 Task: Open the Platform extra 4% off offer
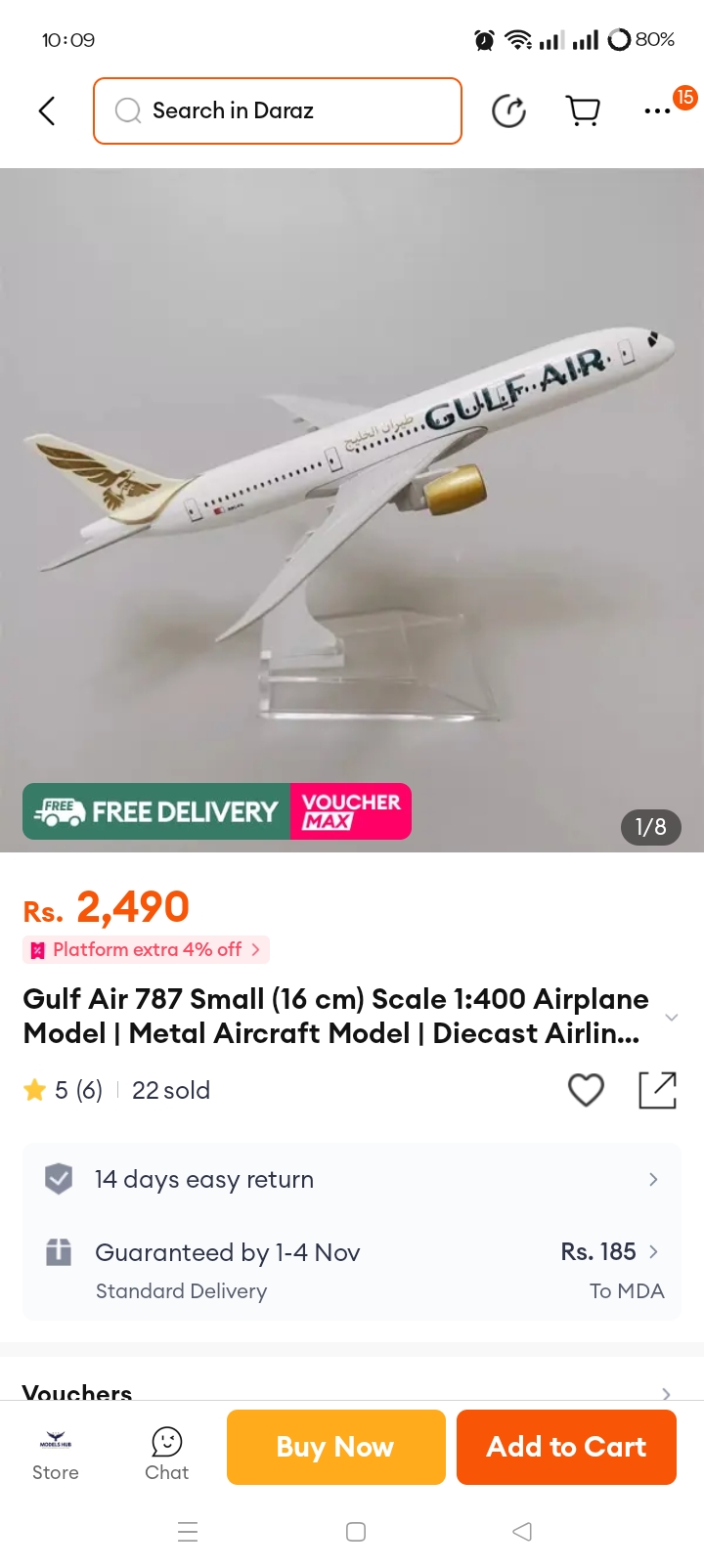coord(147,949)
